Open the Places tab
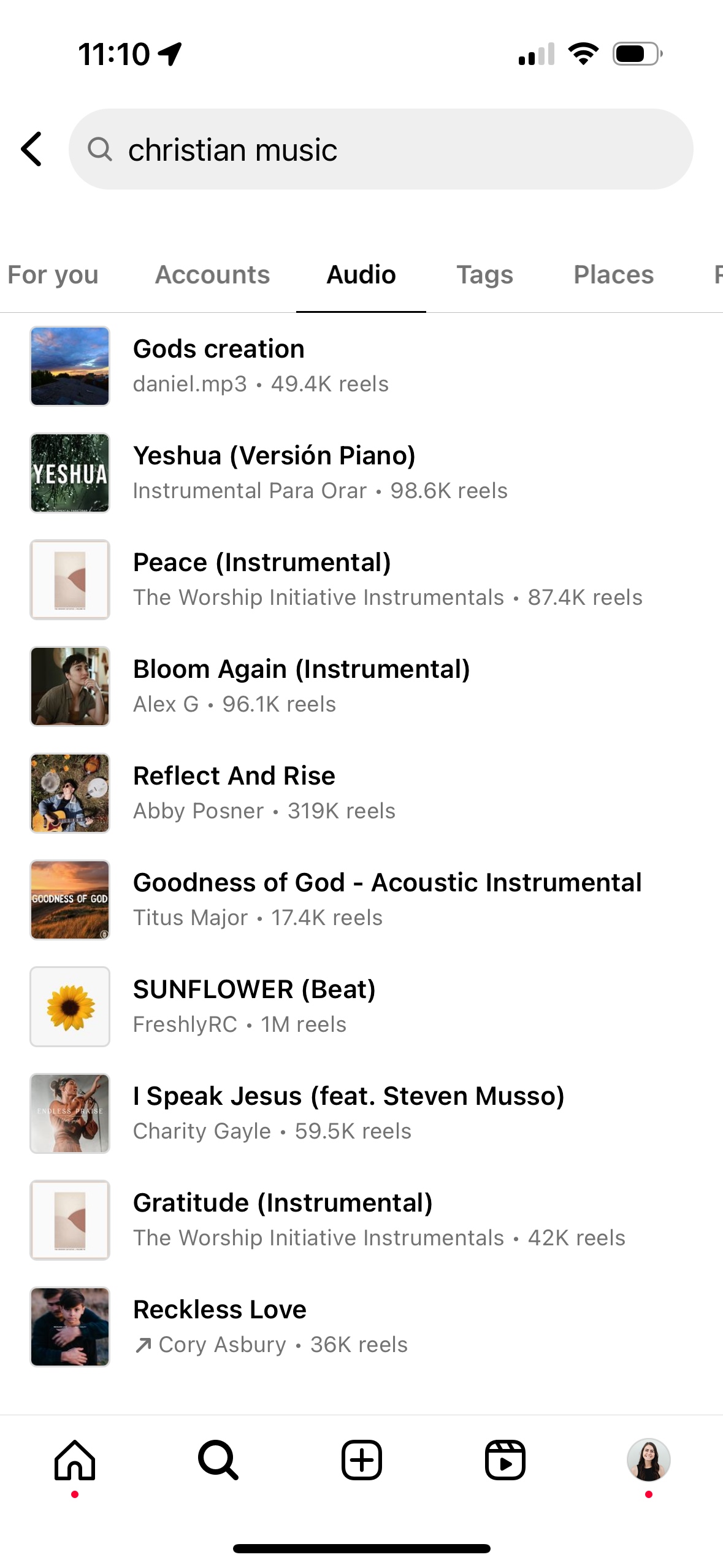This screenshot has height=1568, width=723. point(613,274)
